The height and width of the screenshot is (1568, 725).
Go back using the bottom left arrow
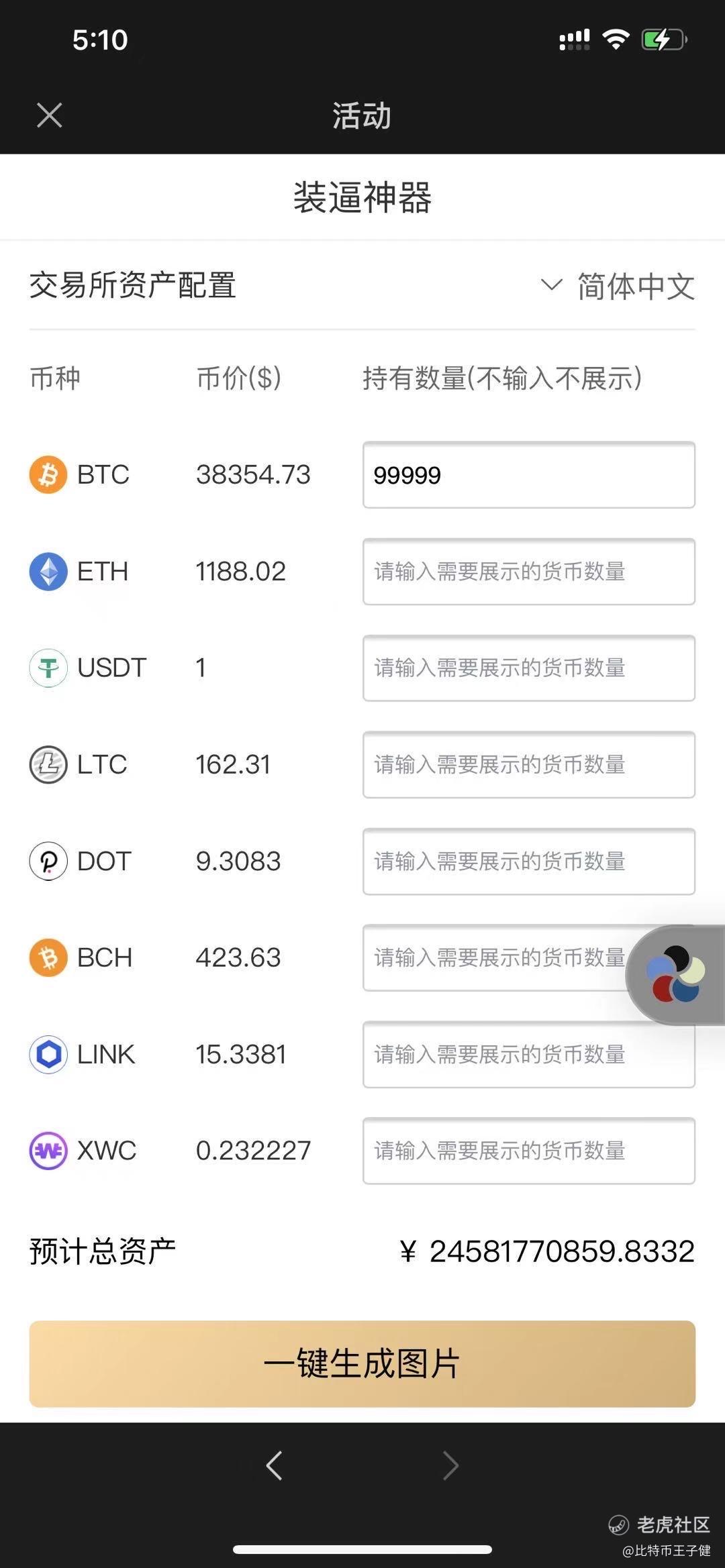[x=275, y=1466]
